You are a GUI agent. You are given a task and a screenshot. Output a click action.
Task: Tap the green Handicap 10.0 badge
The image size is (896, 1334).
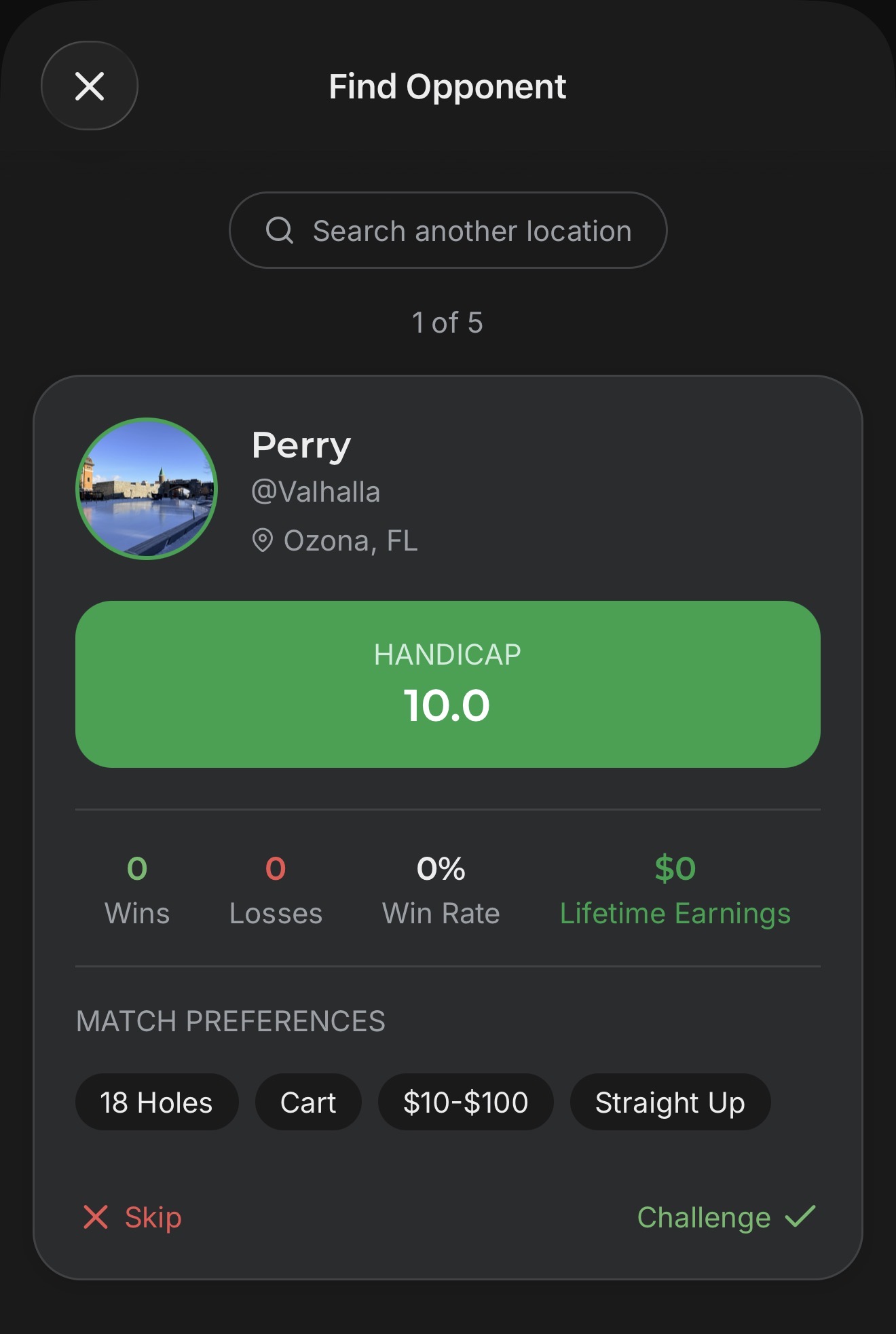pyautogui.click(x=448, y=684)
